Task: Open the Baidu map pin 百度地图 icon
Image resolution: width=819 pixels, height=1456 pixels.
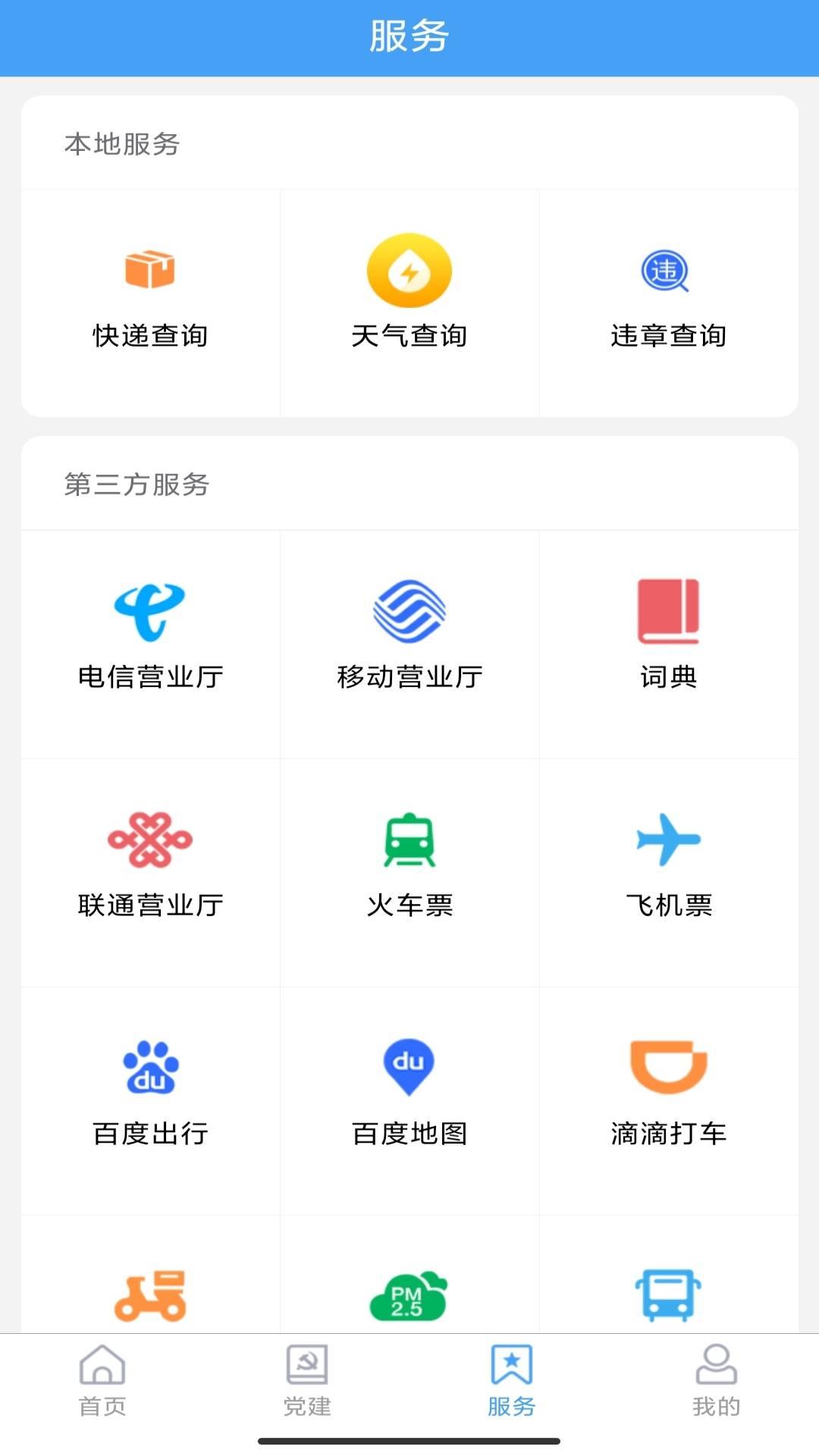Action: [x=409, y=1071]
